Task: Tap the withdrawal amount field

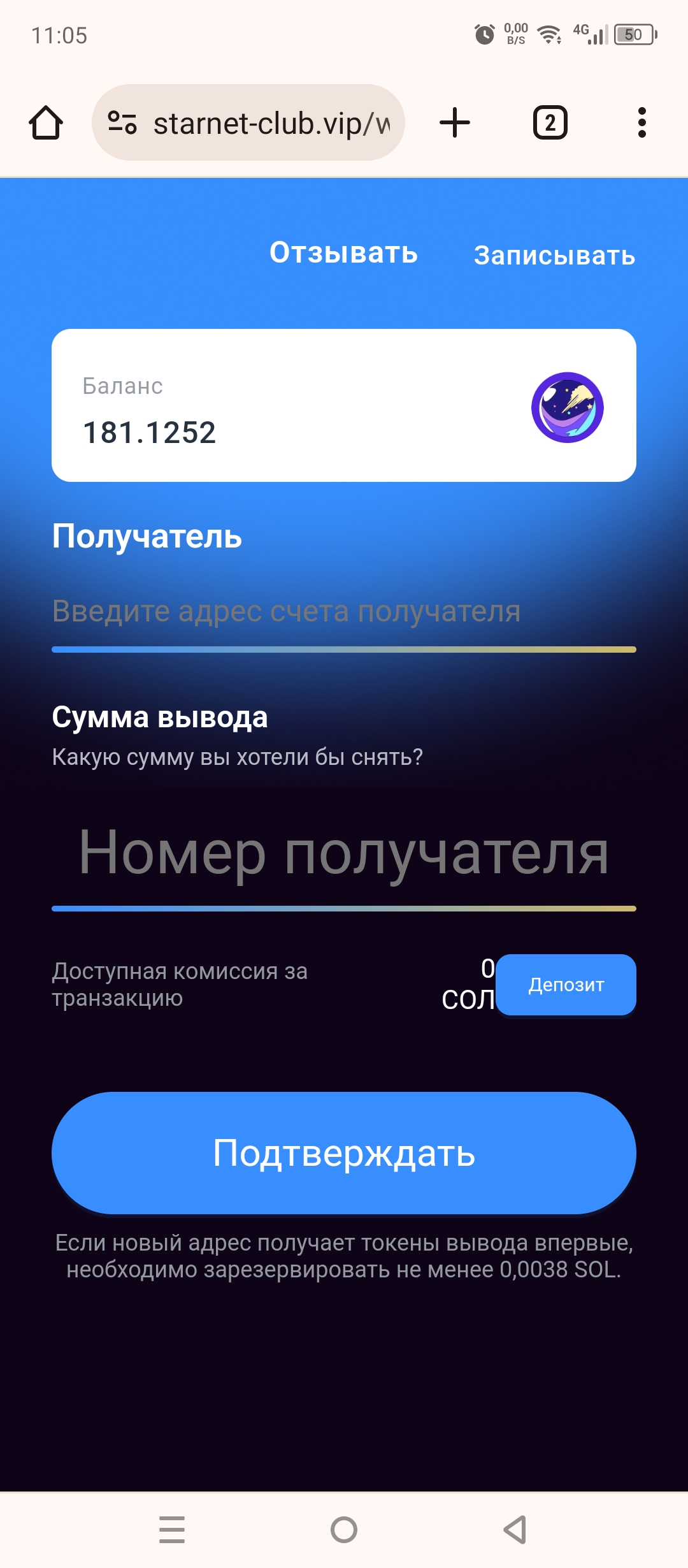Action: point(344,853)
